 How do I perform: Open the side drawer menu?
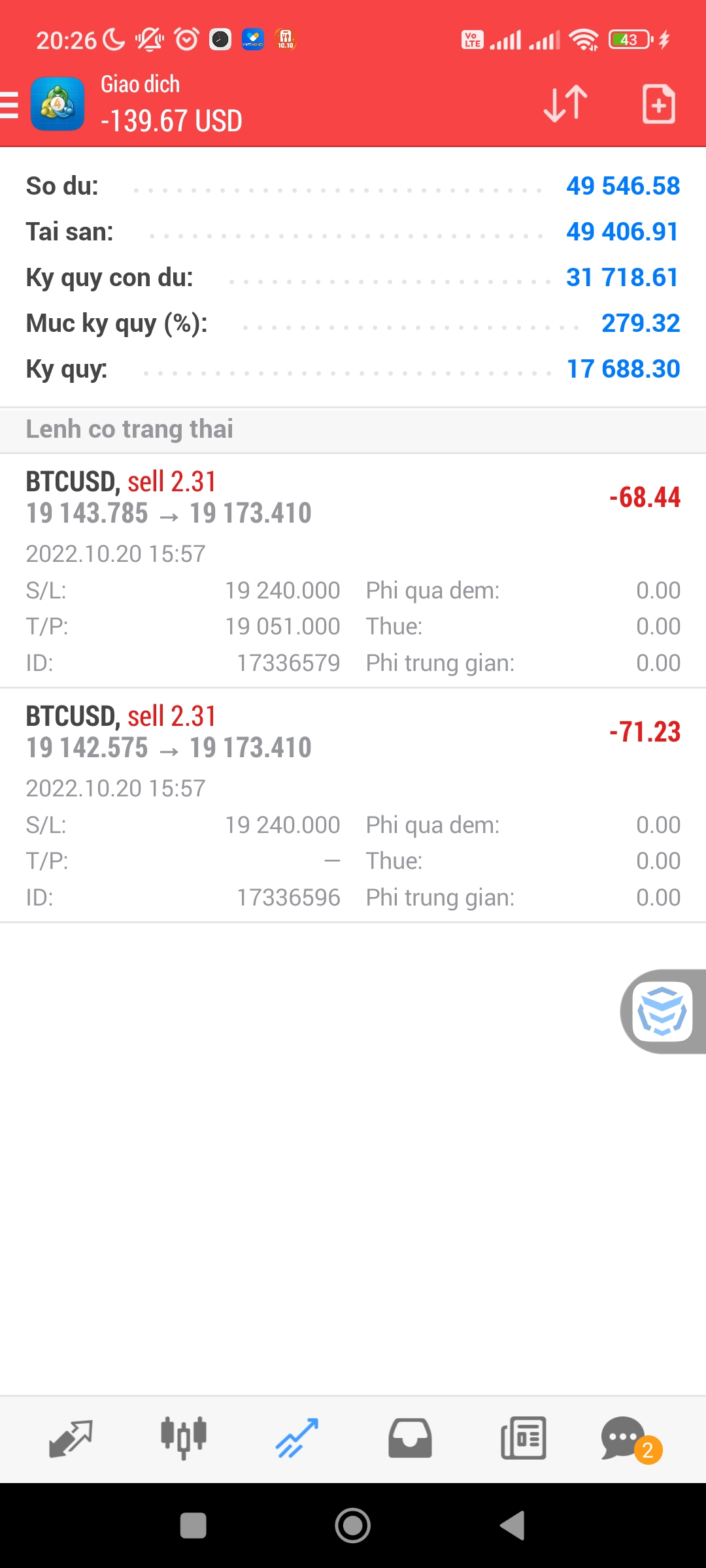click(10, 105)
